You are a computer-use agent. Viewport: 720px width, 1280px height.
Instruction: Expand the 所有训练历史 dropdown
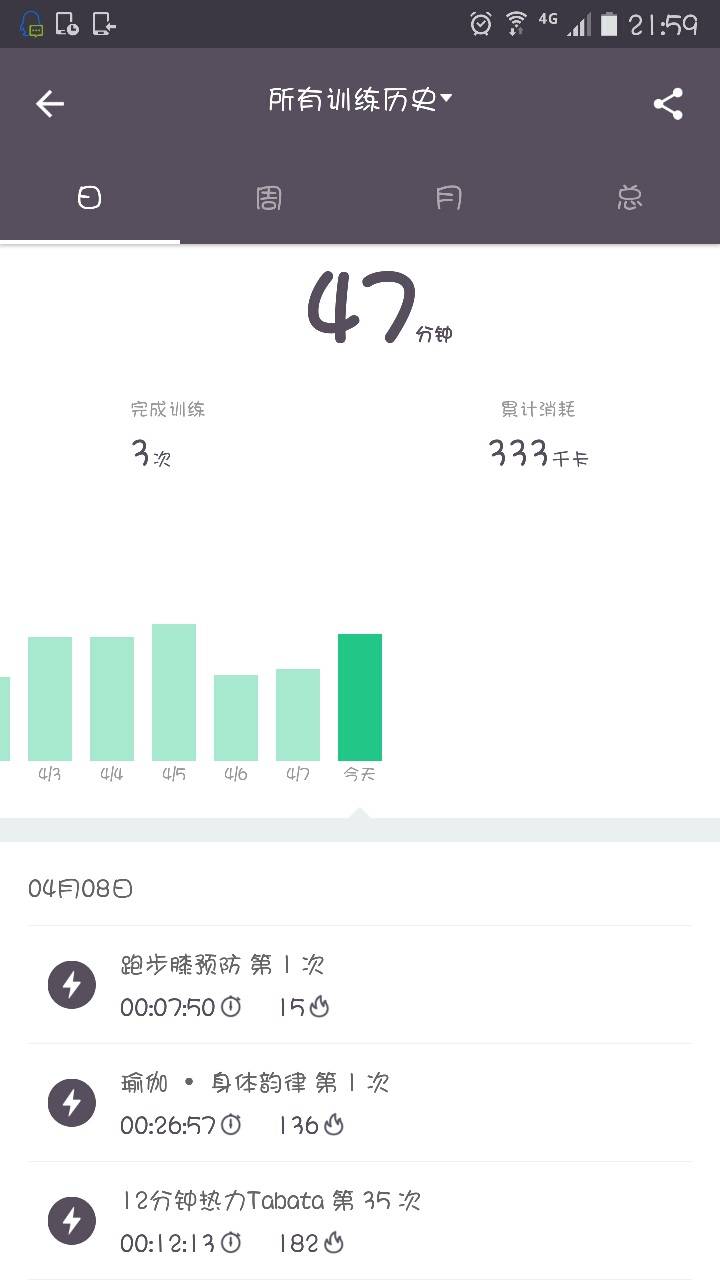(360, 100)
